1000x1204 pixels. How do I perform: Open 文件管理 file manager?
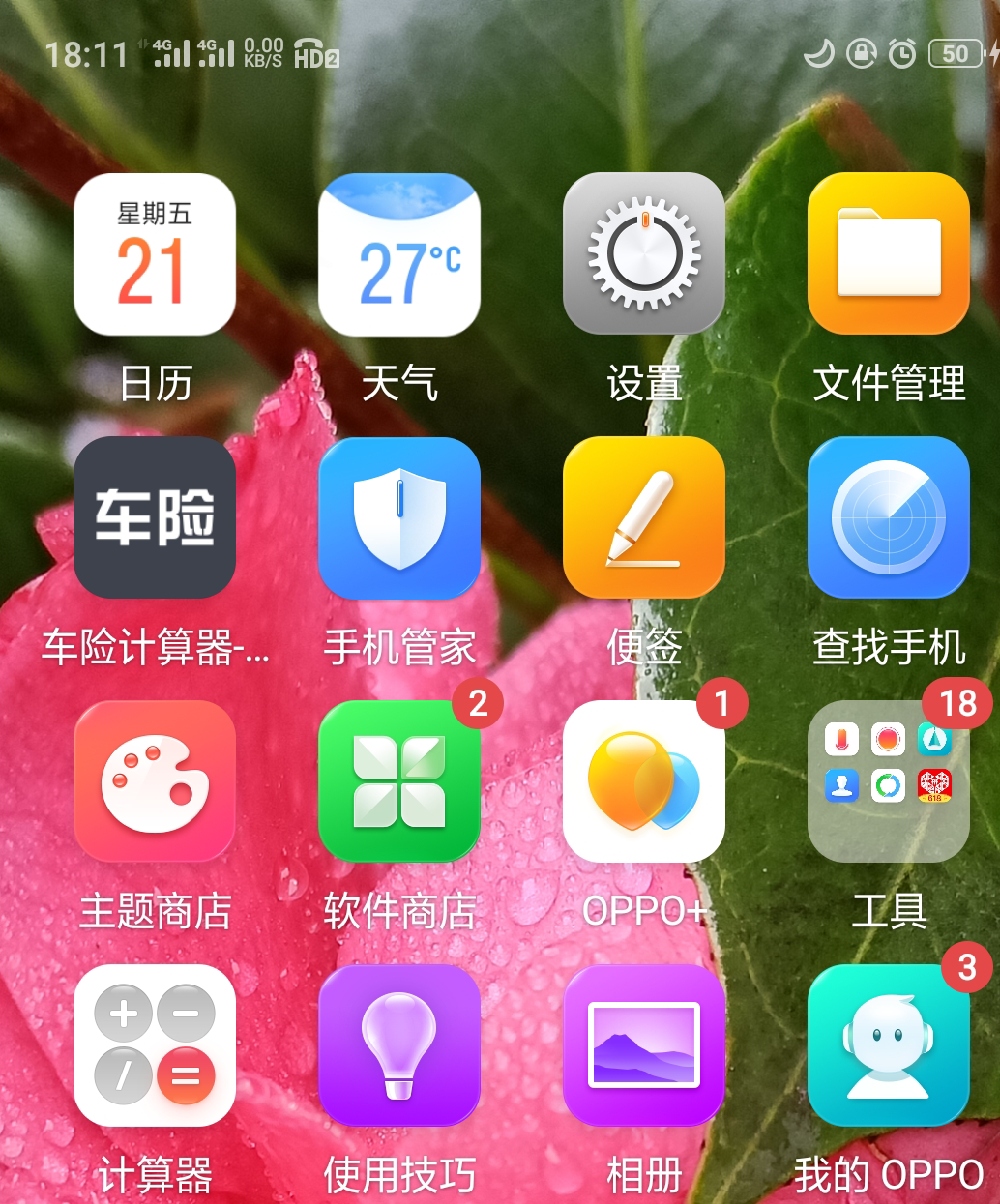pos(888,254)
